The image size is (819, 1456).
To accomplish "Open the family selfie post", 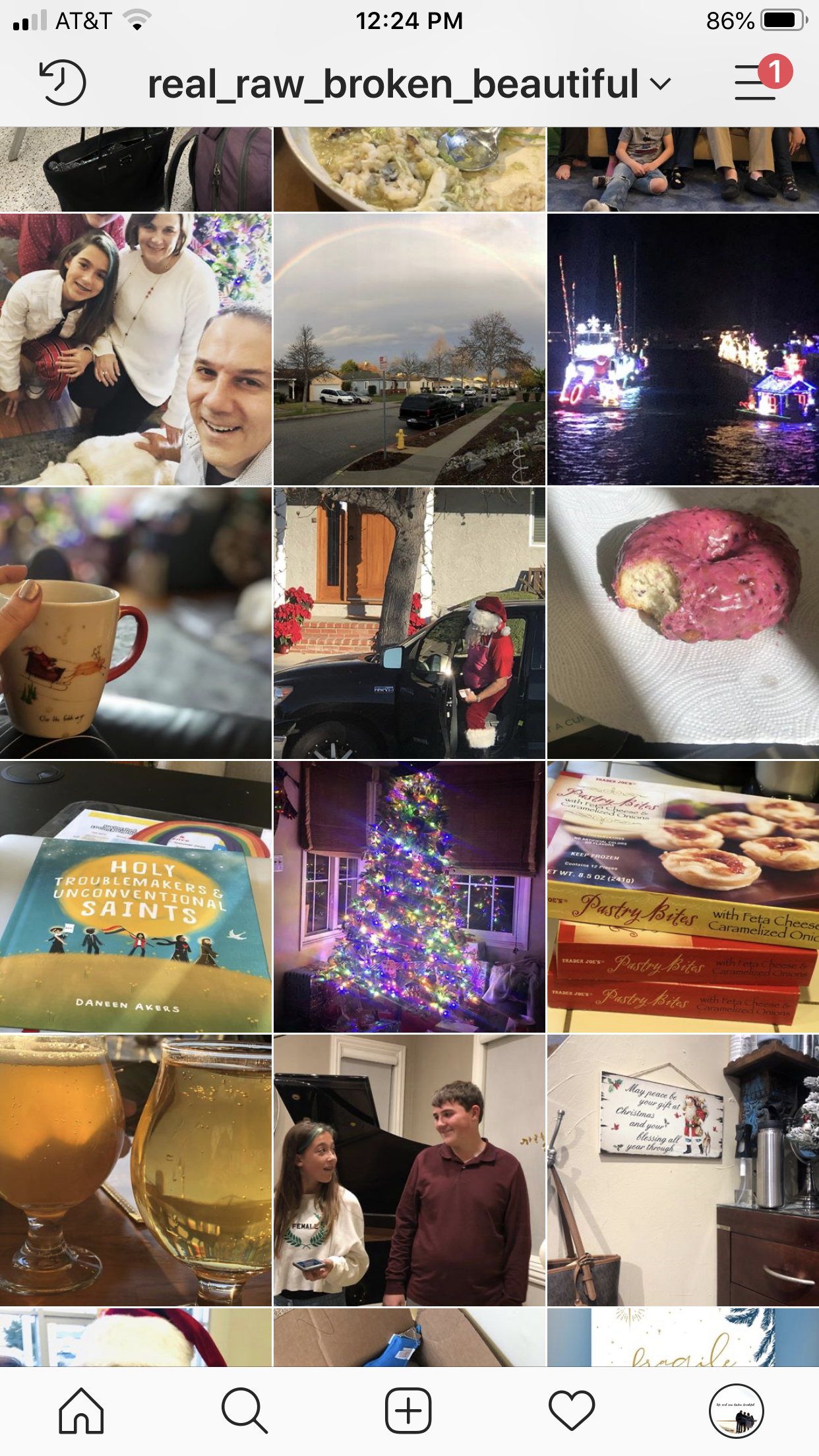I will point(135,349).
